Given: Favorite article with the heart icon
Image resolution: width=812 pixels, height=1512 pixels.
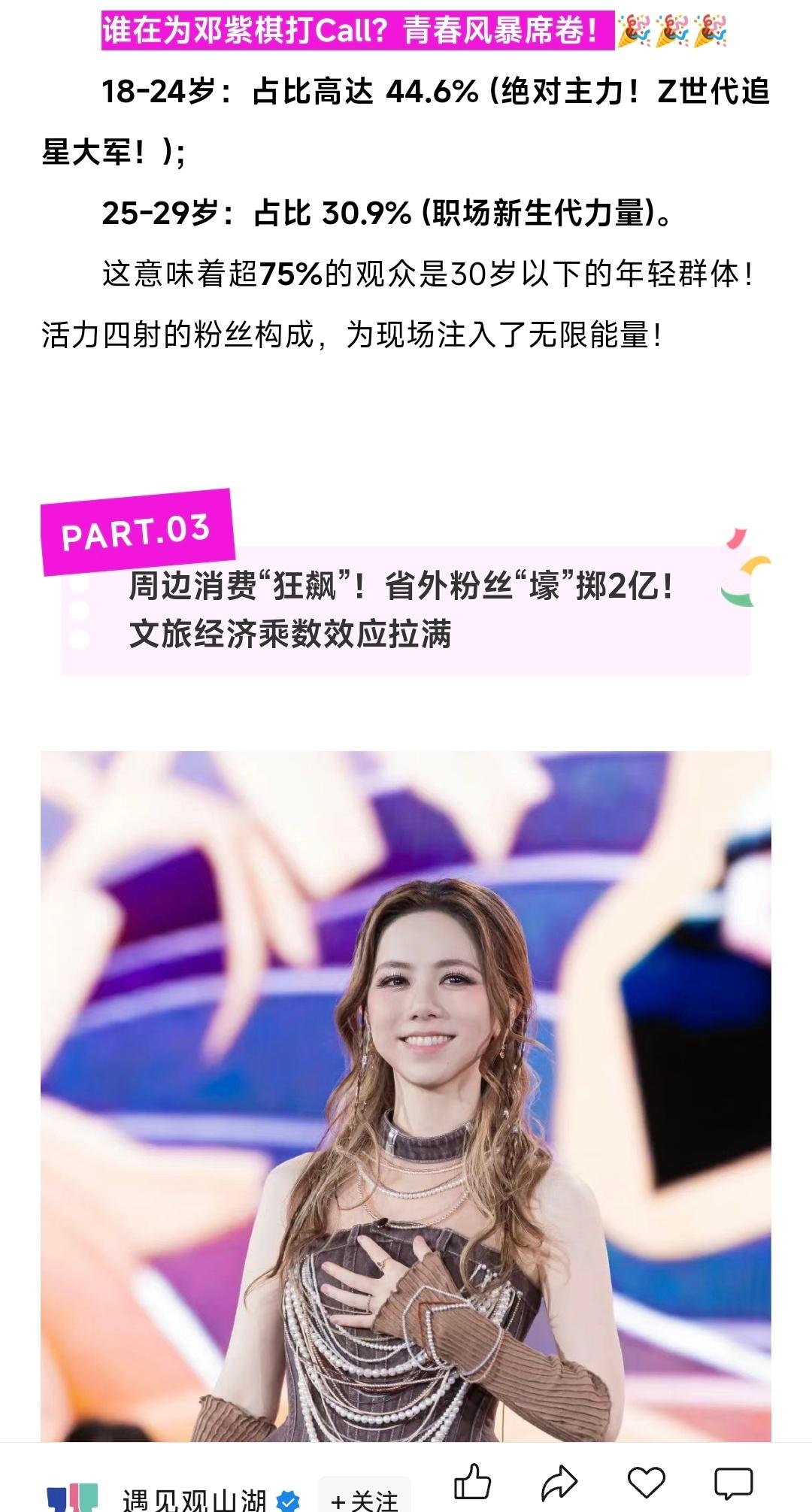Looking at the screenshot, I should [647, 1483].
